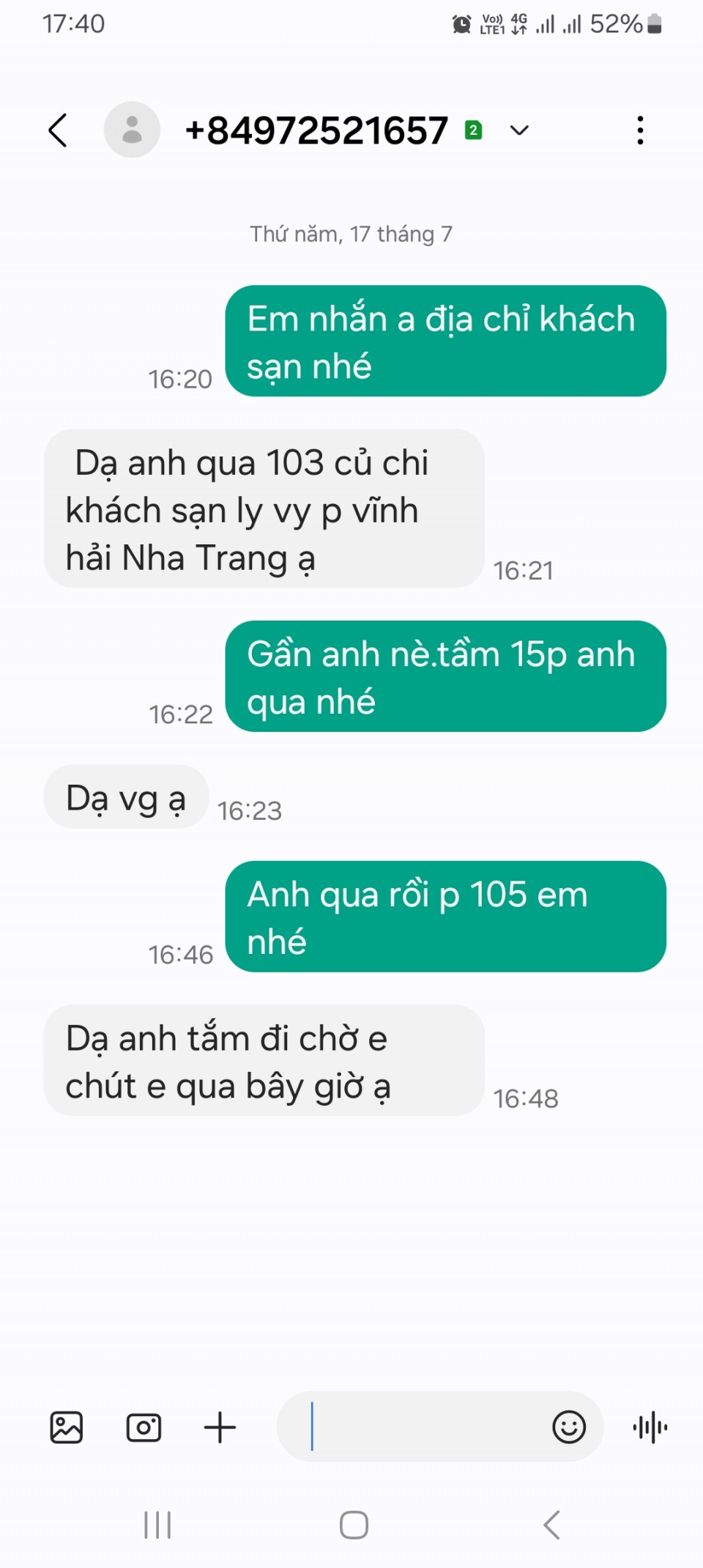Open the three-dot overflow menu

[640, 130]
